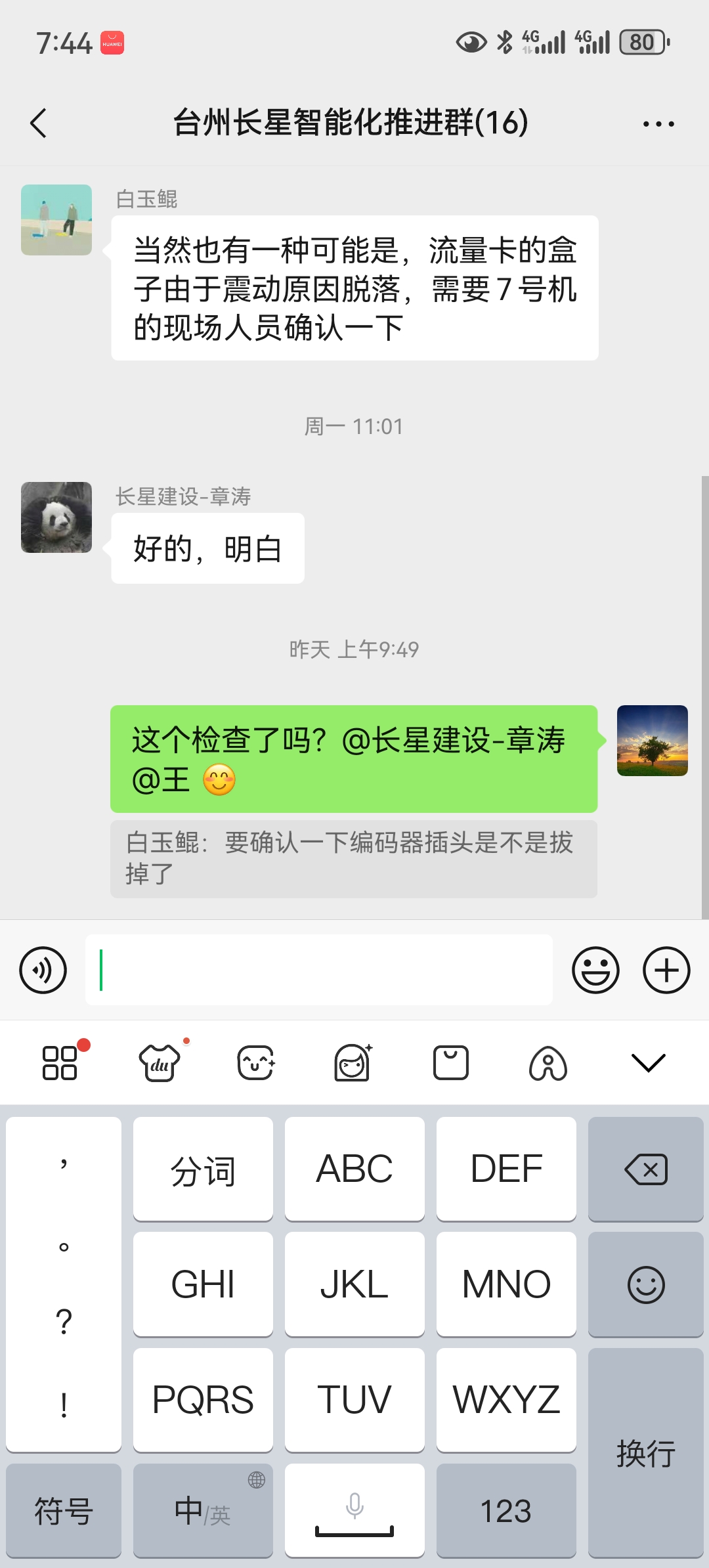Switch to the 123 number keypad

[x=506, y=1510]
